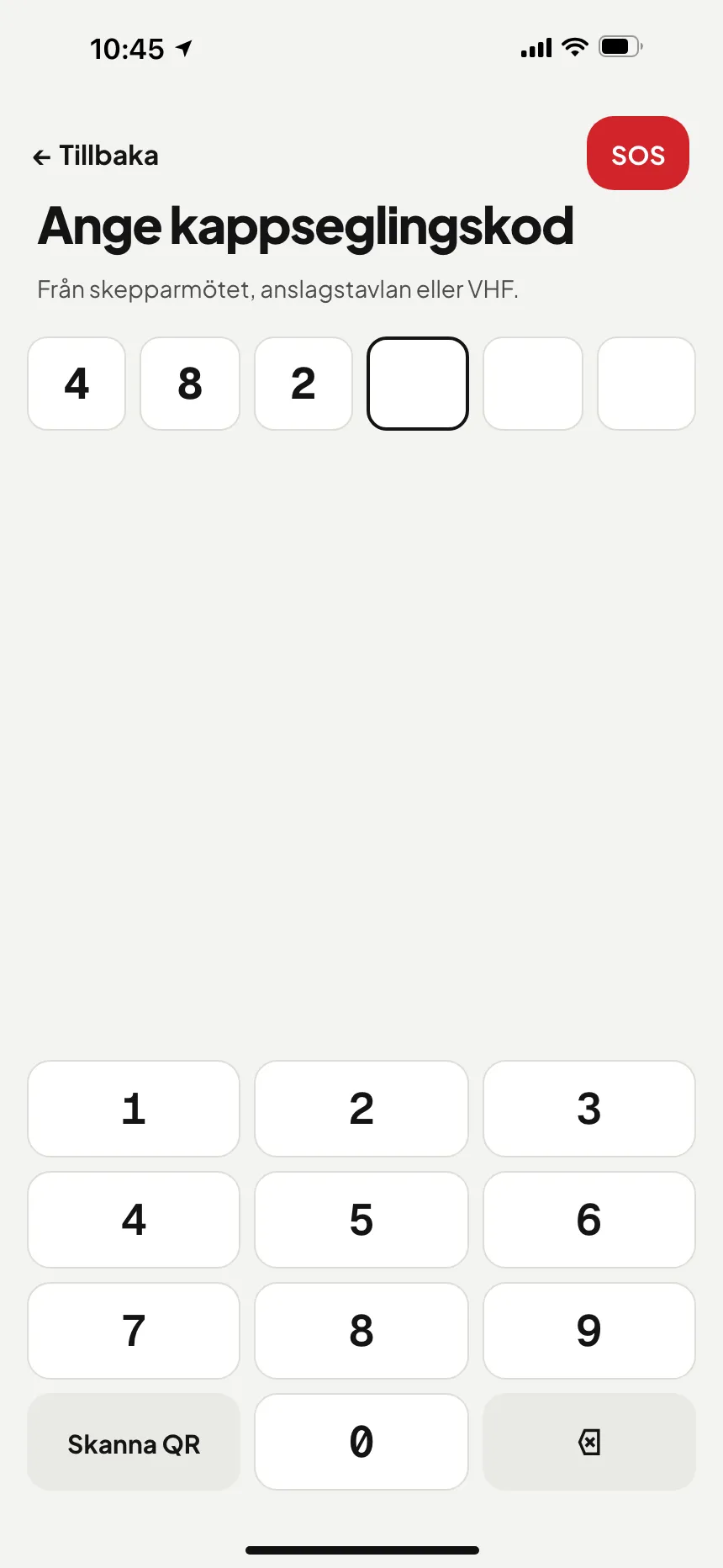Delete last digit with backspace key
The width and height of the screenshot is (723, 1568).
tap(589, 1442)
